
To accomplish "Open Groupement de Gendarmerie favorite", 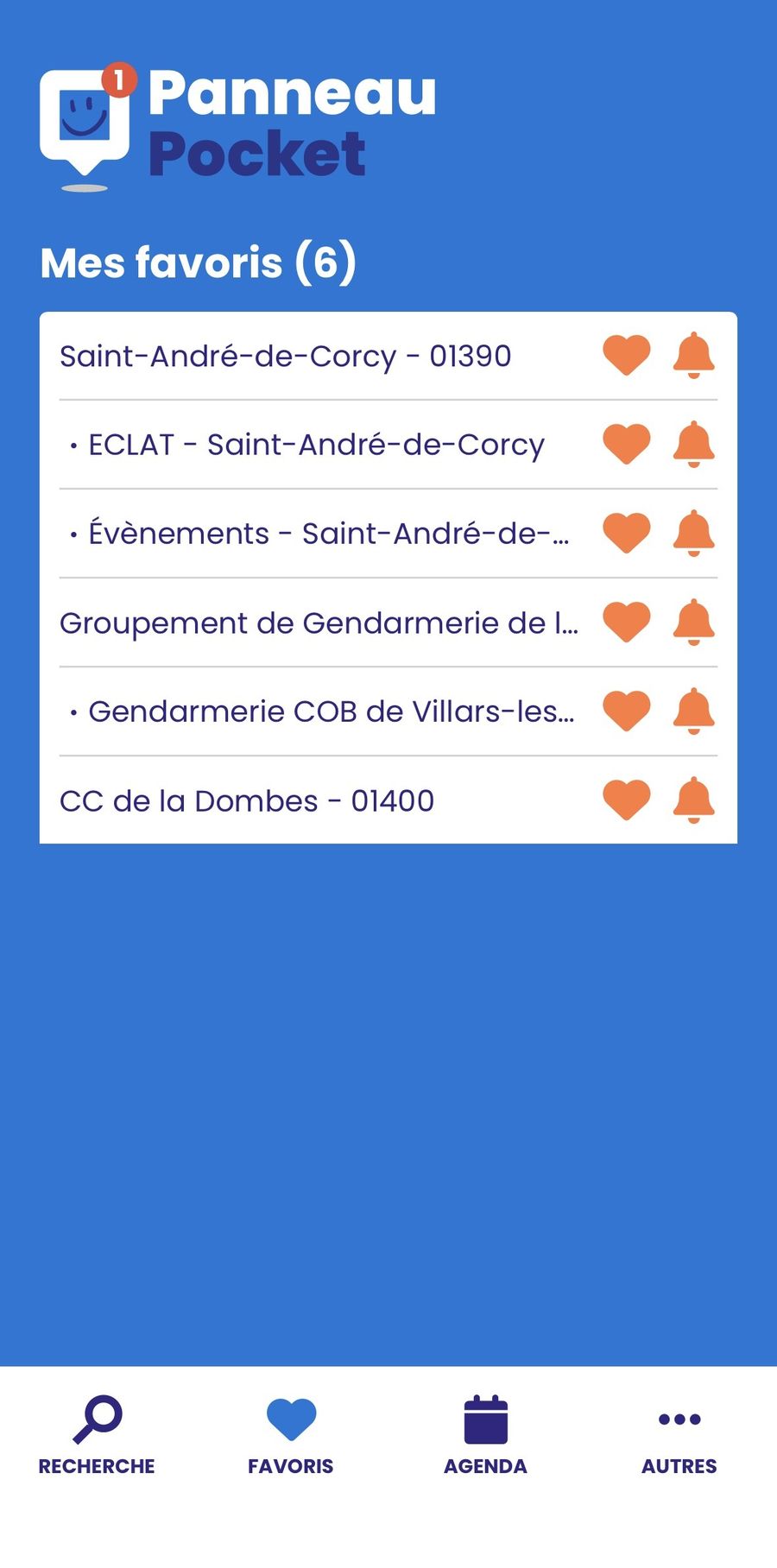I will 318,623.
